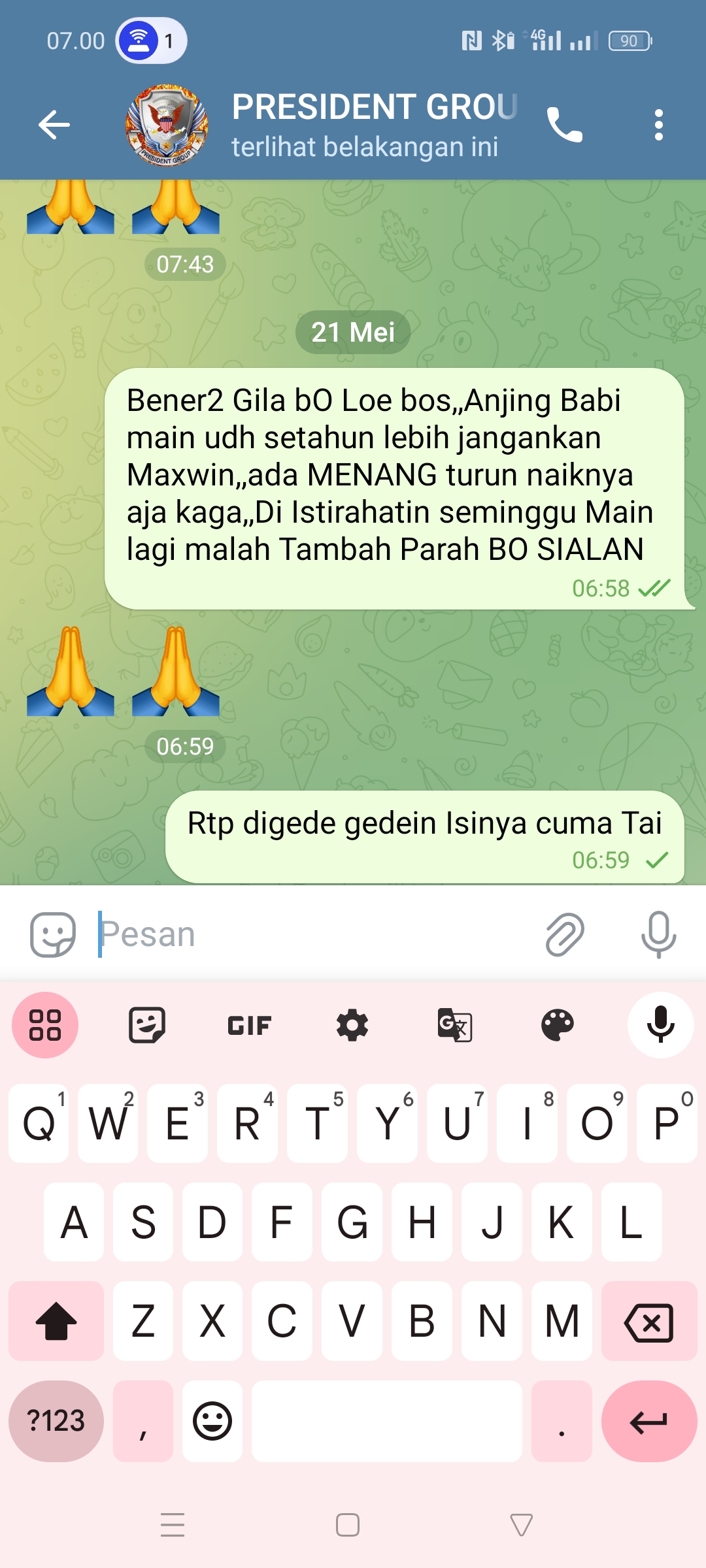Go back to the chat list
Screen dimensions: 706x1568
[x=54, y=125]
